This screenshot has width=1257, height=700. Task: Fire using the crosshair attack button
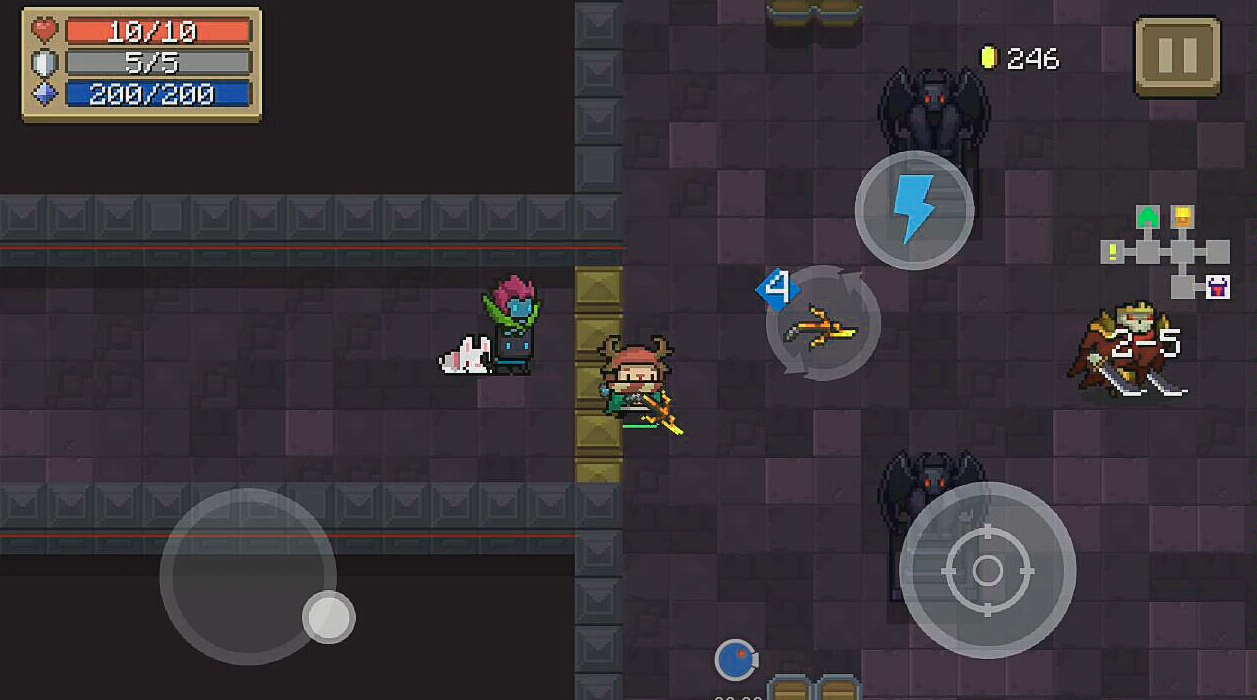click(x=987, y=570)
